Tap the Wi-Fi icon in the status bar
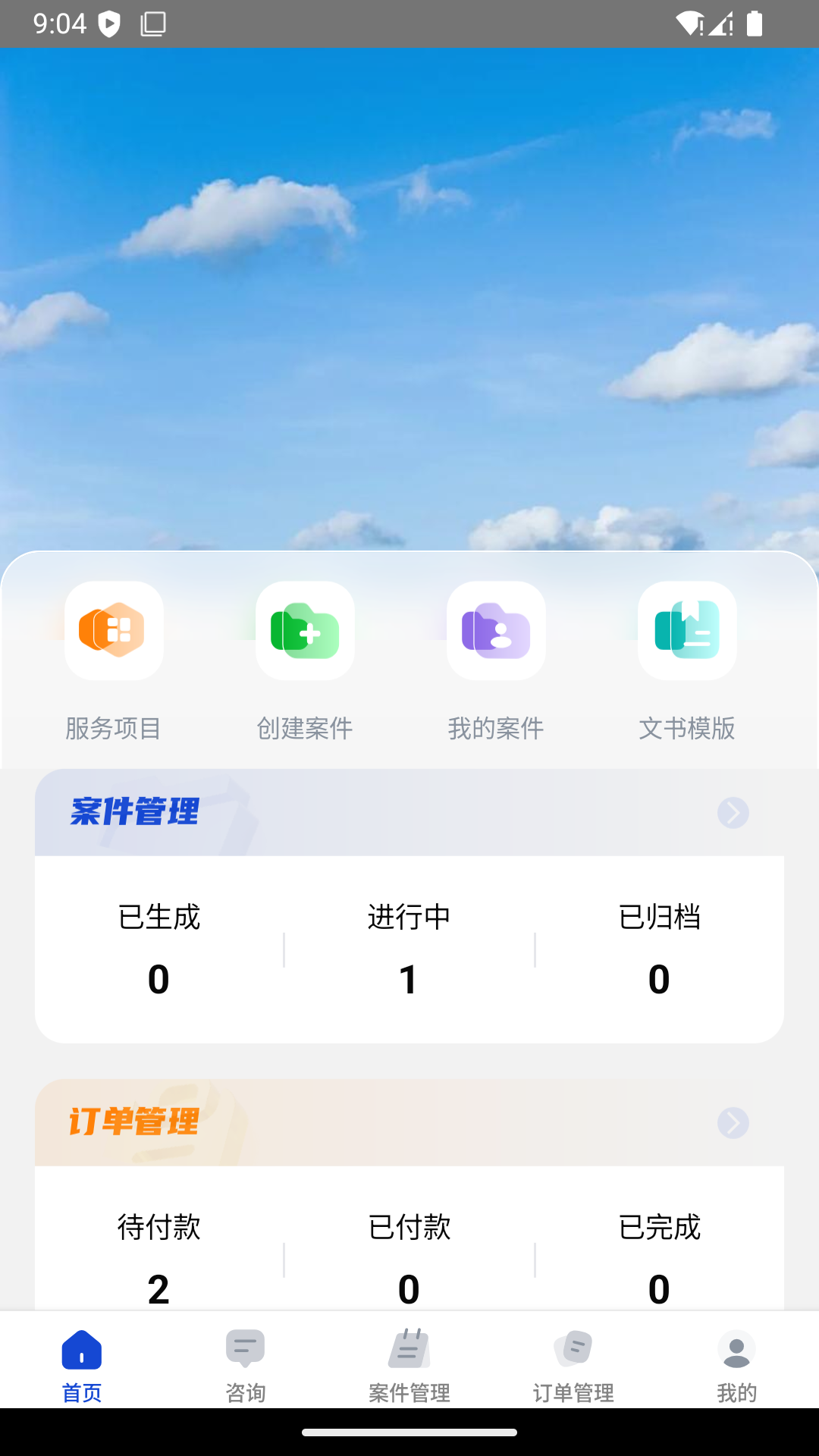The image size is (819, 1456). pos(691,23)
